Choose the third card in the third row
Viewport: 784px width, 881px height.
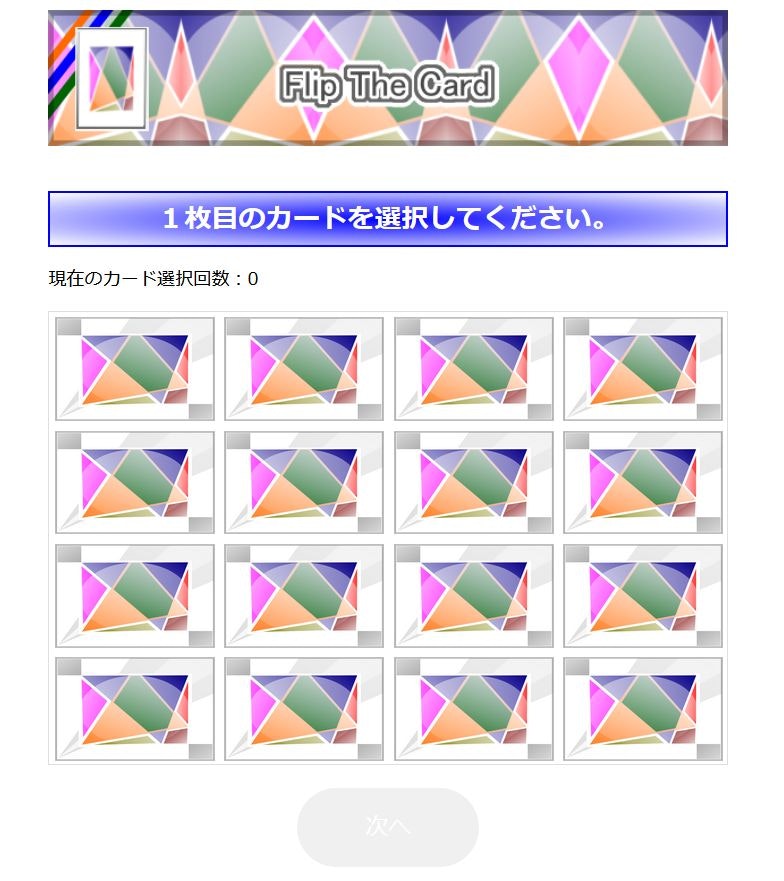(x=474, y=596)
